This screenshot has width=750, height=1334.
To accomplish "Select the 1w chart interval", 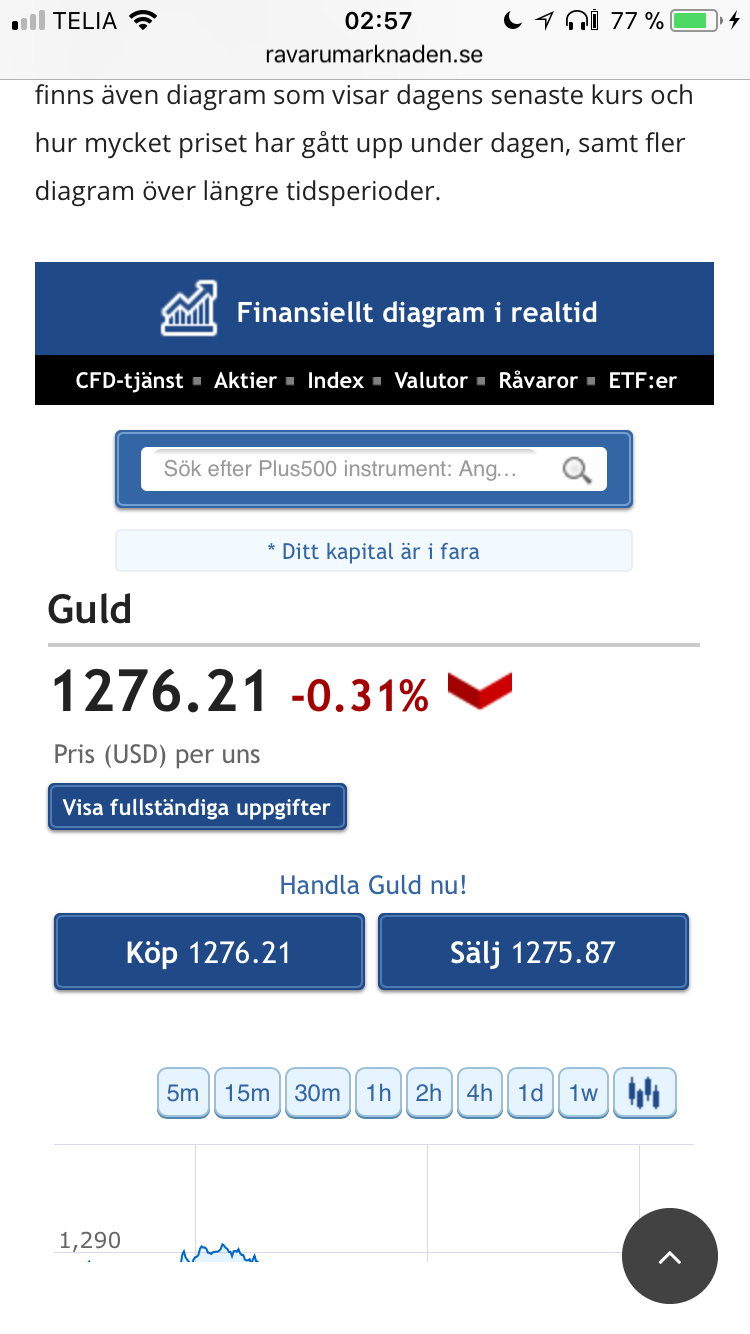I will pyautogui.click(x=583, y=1093).
